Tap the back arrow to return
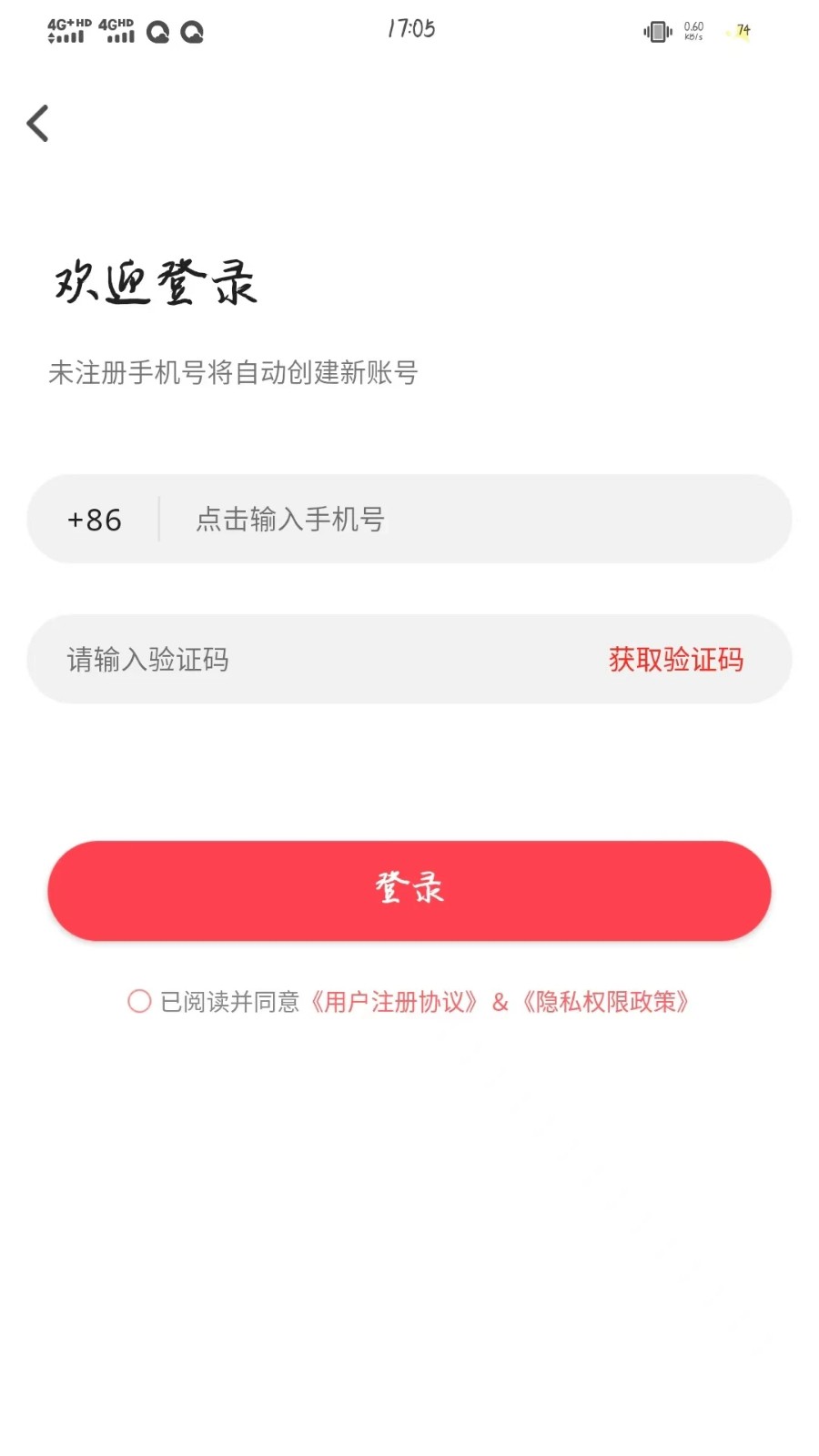This screenshot has height=1456, width=819. (37, 123)
